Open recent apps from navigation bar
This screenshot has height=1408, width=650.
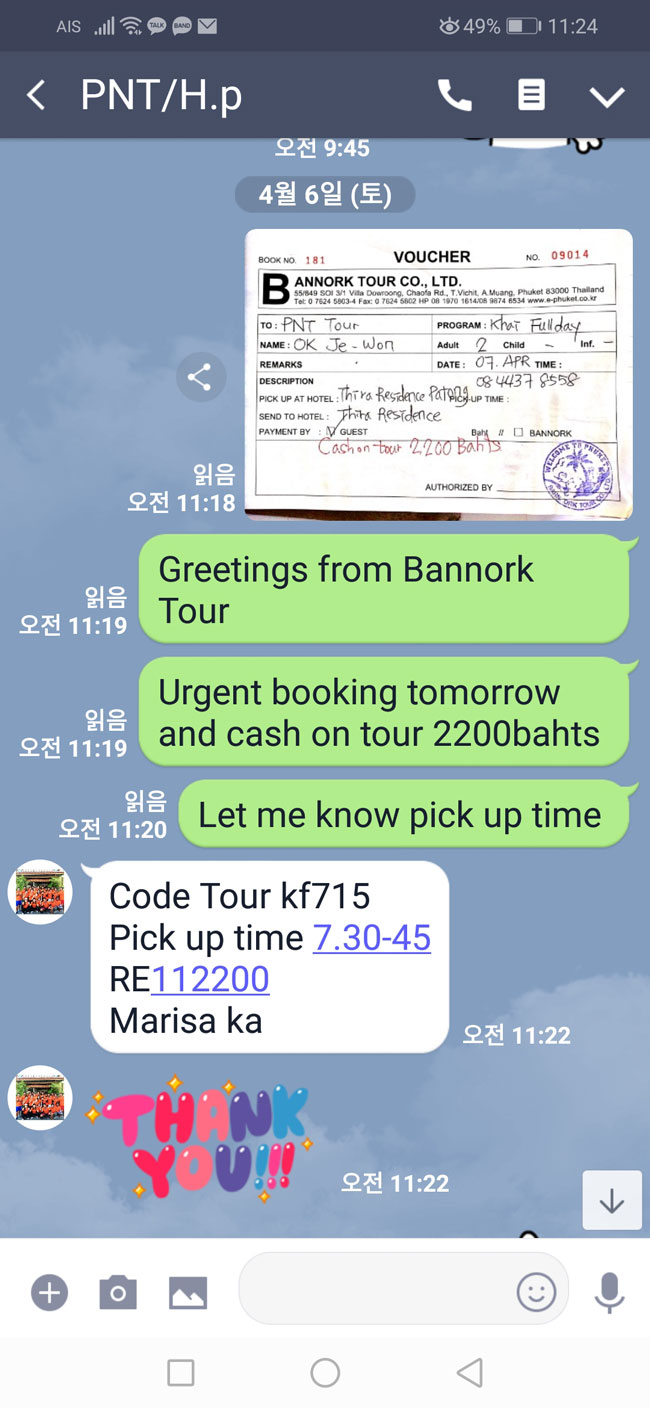tap(181, 1373)
